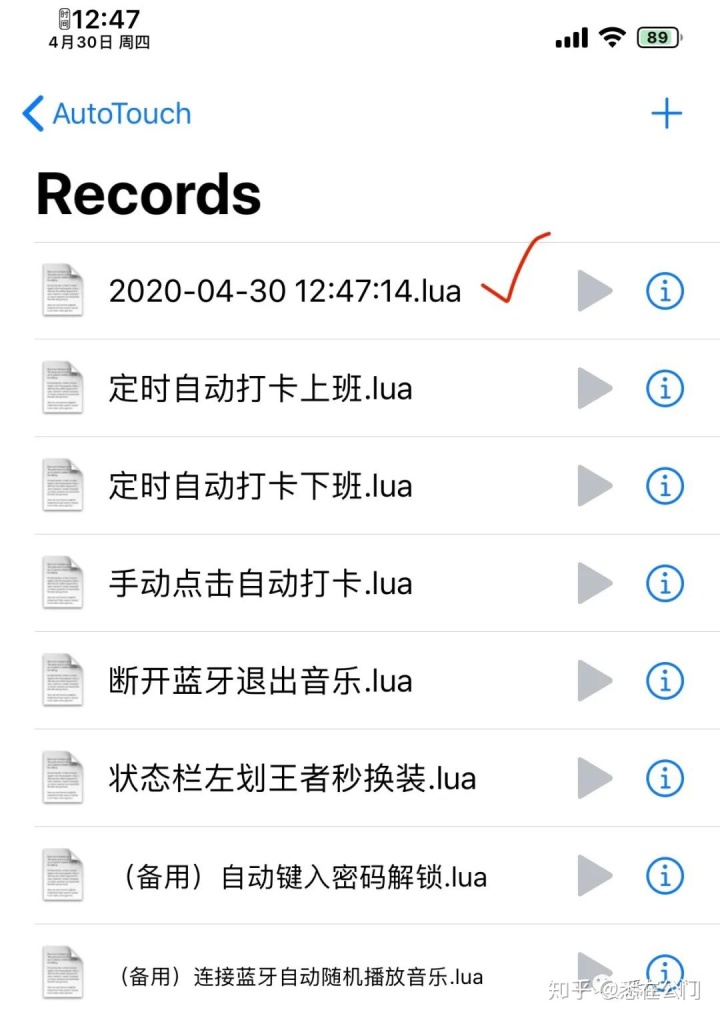Select the 定时自动打卡下班.lua file
The image size is (720, 1020).
pyautogui.click(x=260, y=486)
